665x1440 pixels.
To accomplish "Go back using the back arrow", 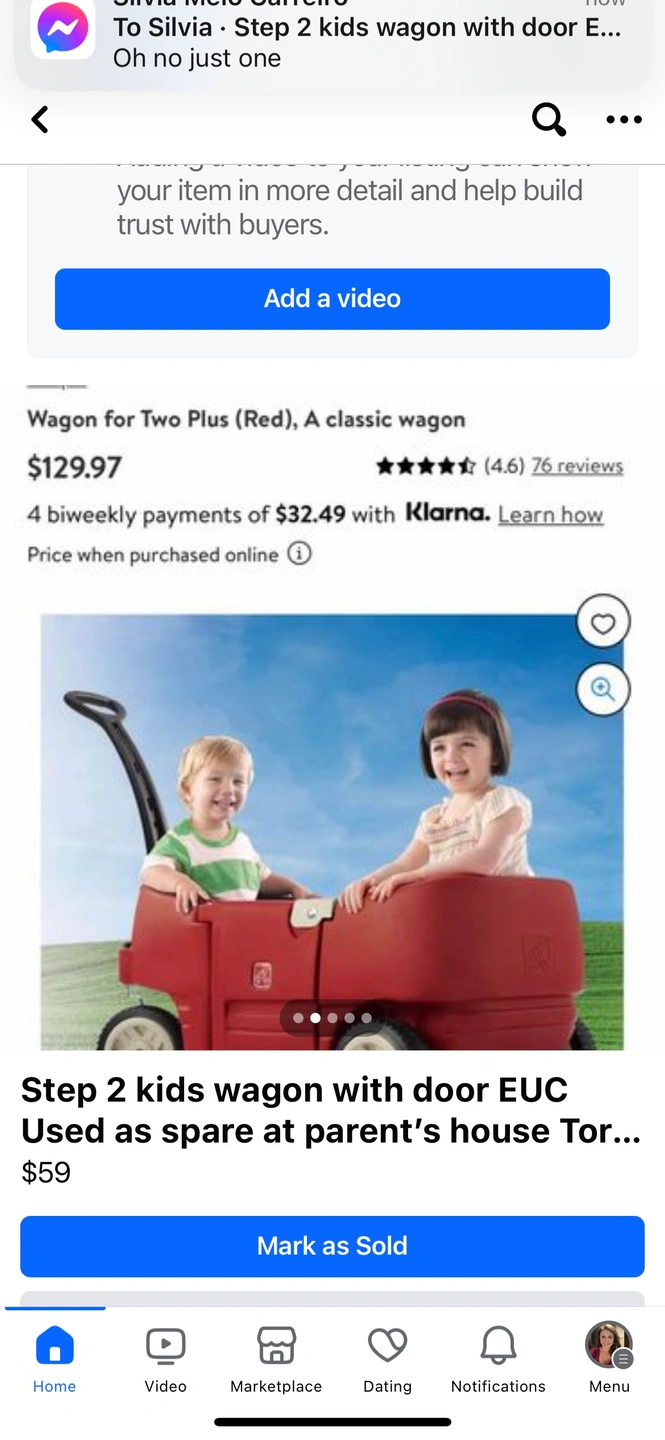I will pyautogui.click(x=40, y=120).
